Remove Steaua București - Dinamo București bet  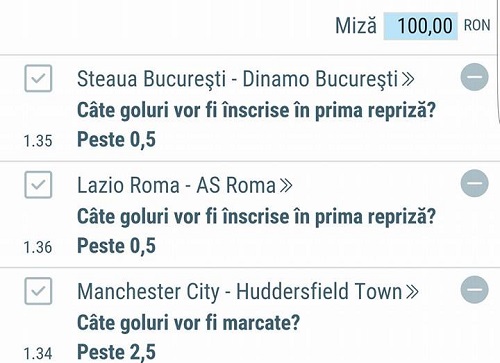click(x=475, y=77)
